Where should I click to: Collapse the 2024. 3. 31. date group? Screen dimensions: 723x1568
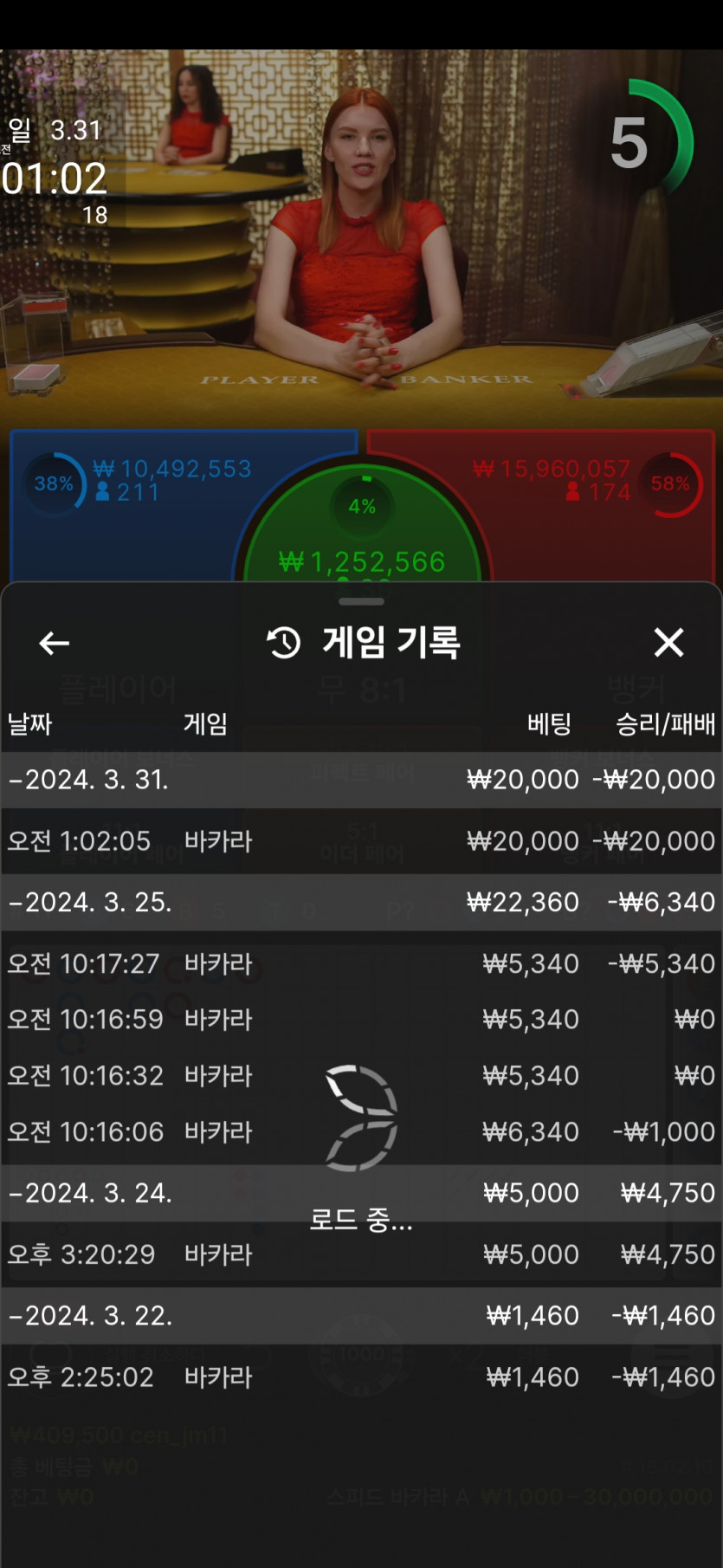(87, 780)
